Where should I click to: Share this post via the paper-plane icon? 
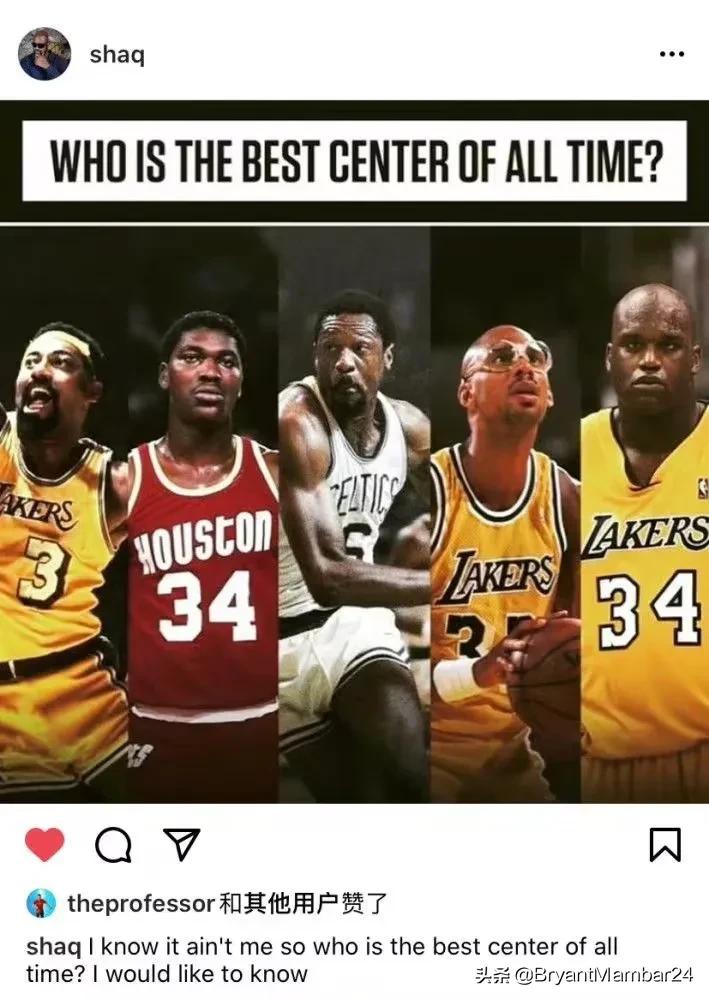pyautogui.click(x=182, y=845)
